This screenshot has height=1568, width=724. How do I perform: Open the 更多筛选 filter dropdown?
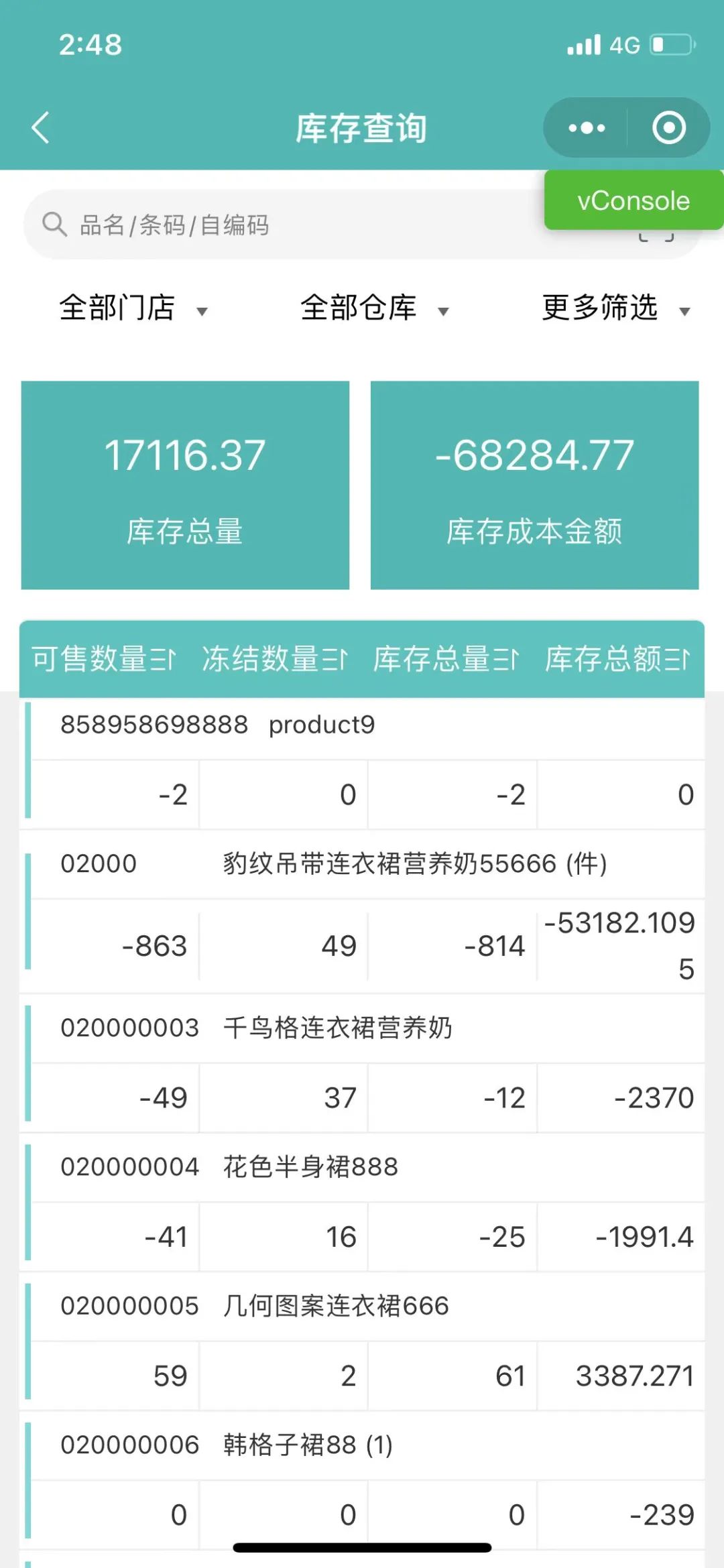(x=615, y=309)
